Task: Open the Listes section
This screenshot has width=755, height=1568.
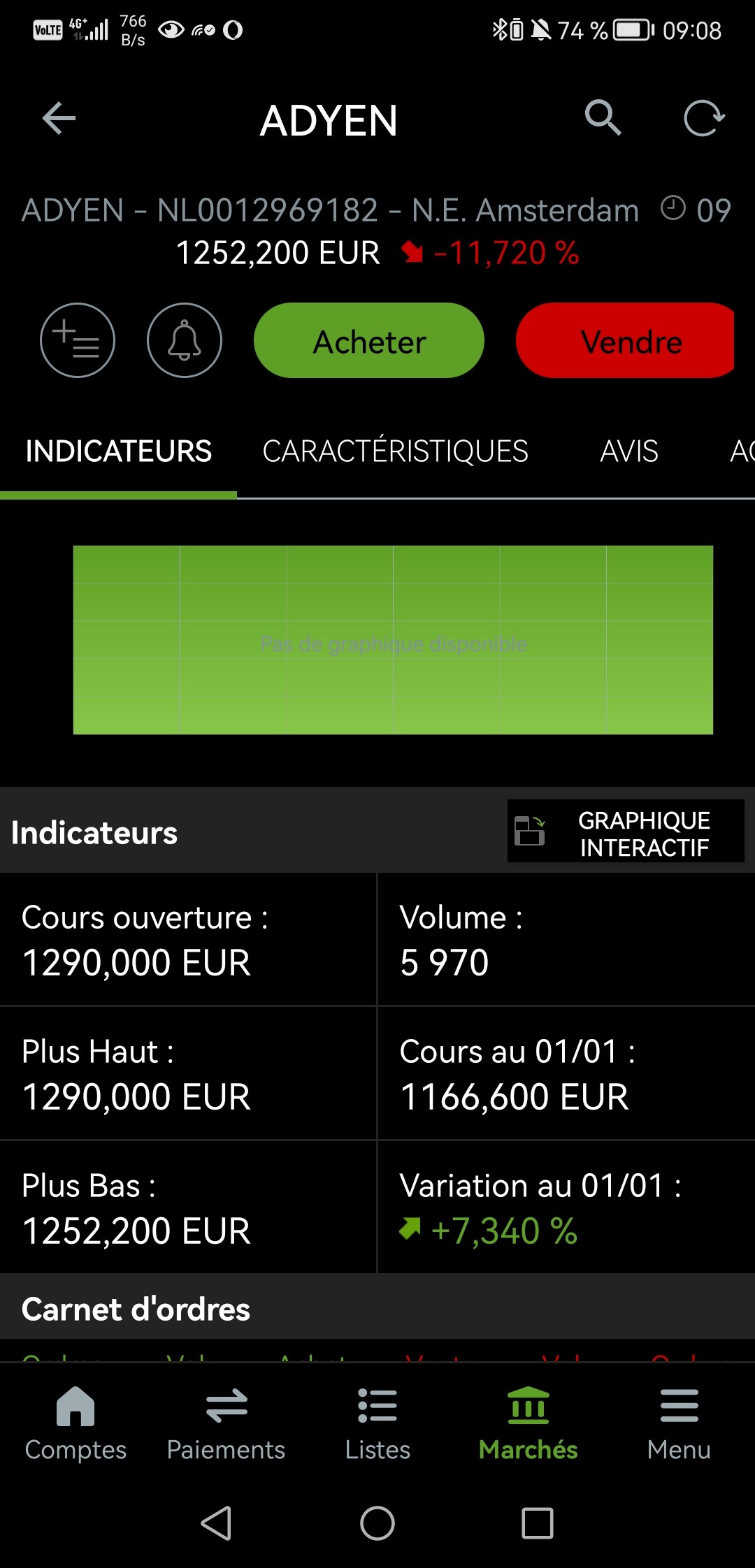Action: click(x=377, y=1423)
